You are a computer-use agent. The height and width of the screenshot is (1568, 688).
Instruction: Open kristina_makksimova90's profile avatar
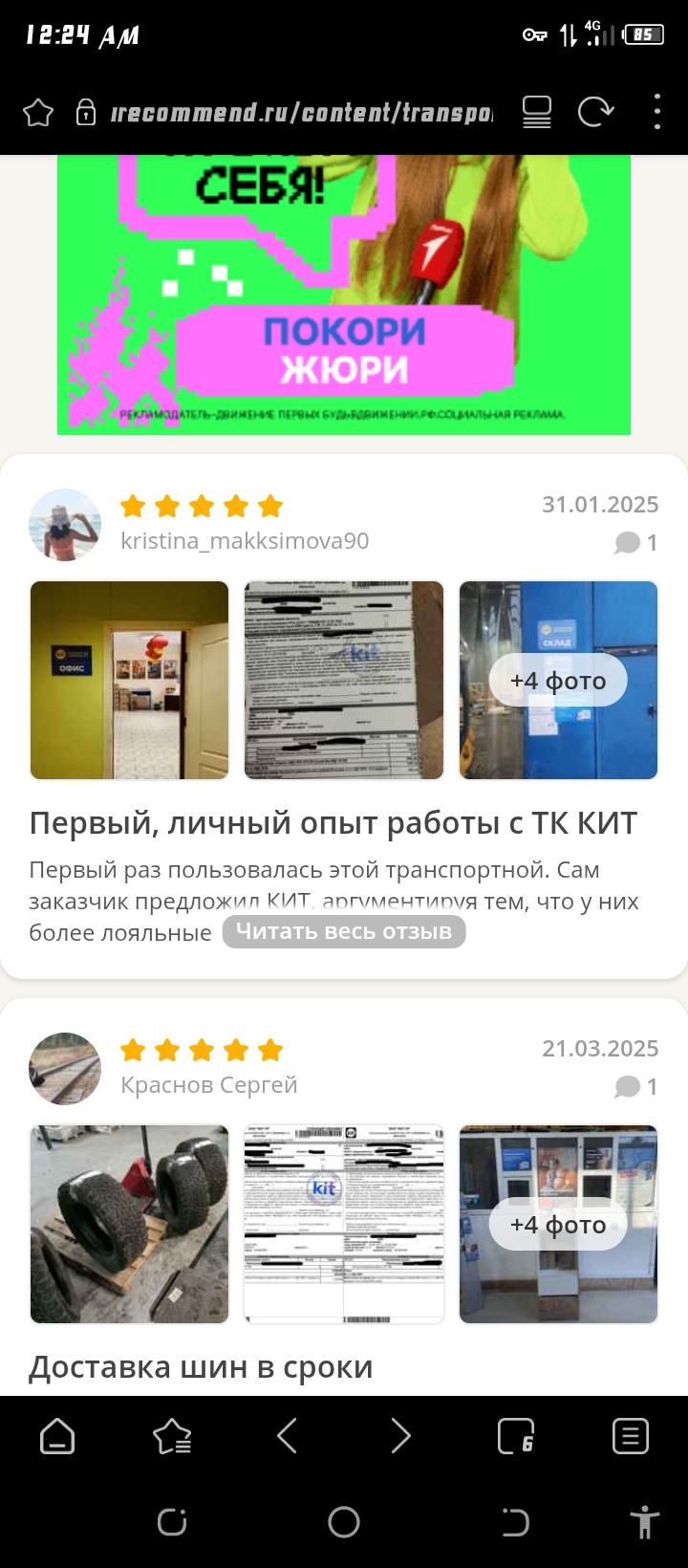pos(65,524)
